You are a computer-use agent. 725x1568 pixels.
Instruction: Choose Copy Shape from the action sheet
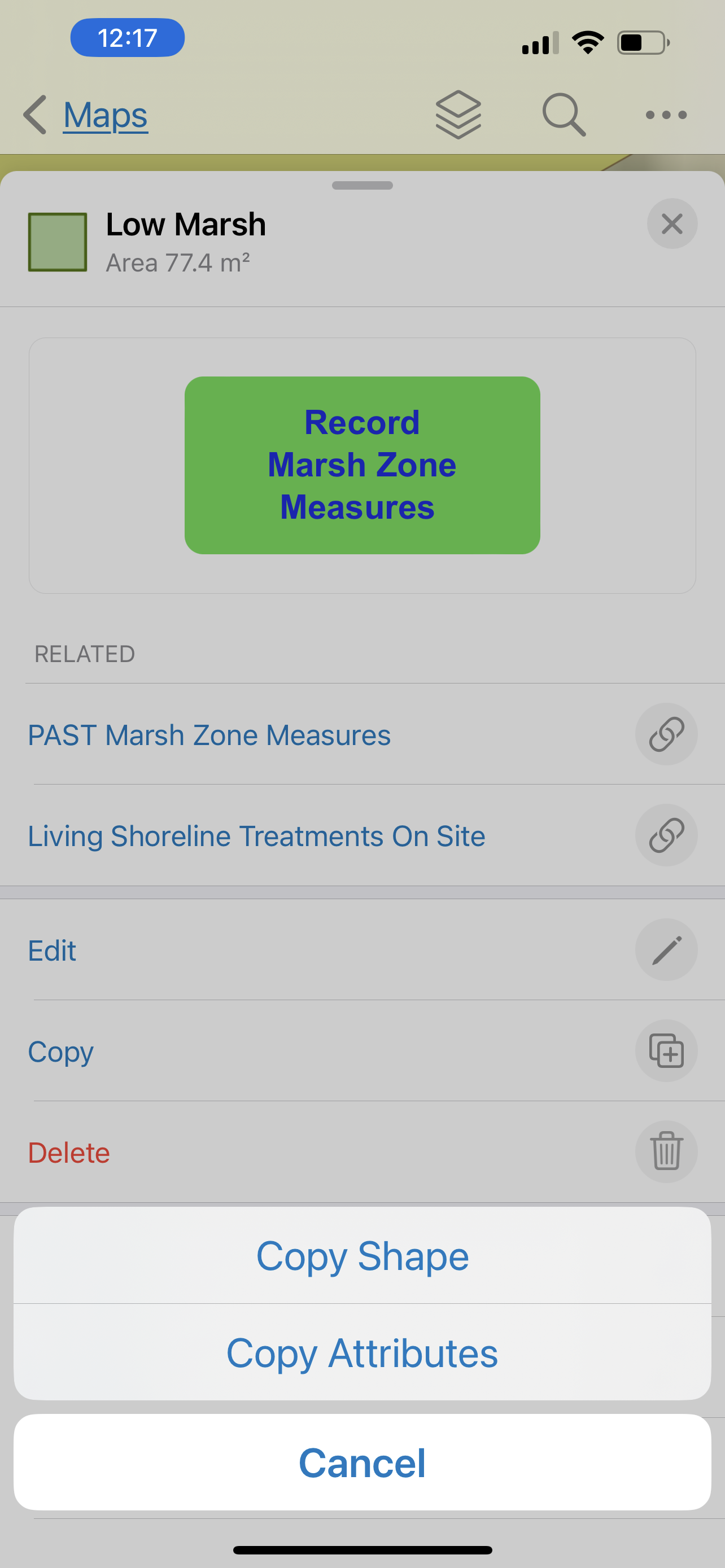[362, 1256]
